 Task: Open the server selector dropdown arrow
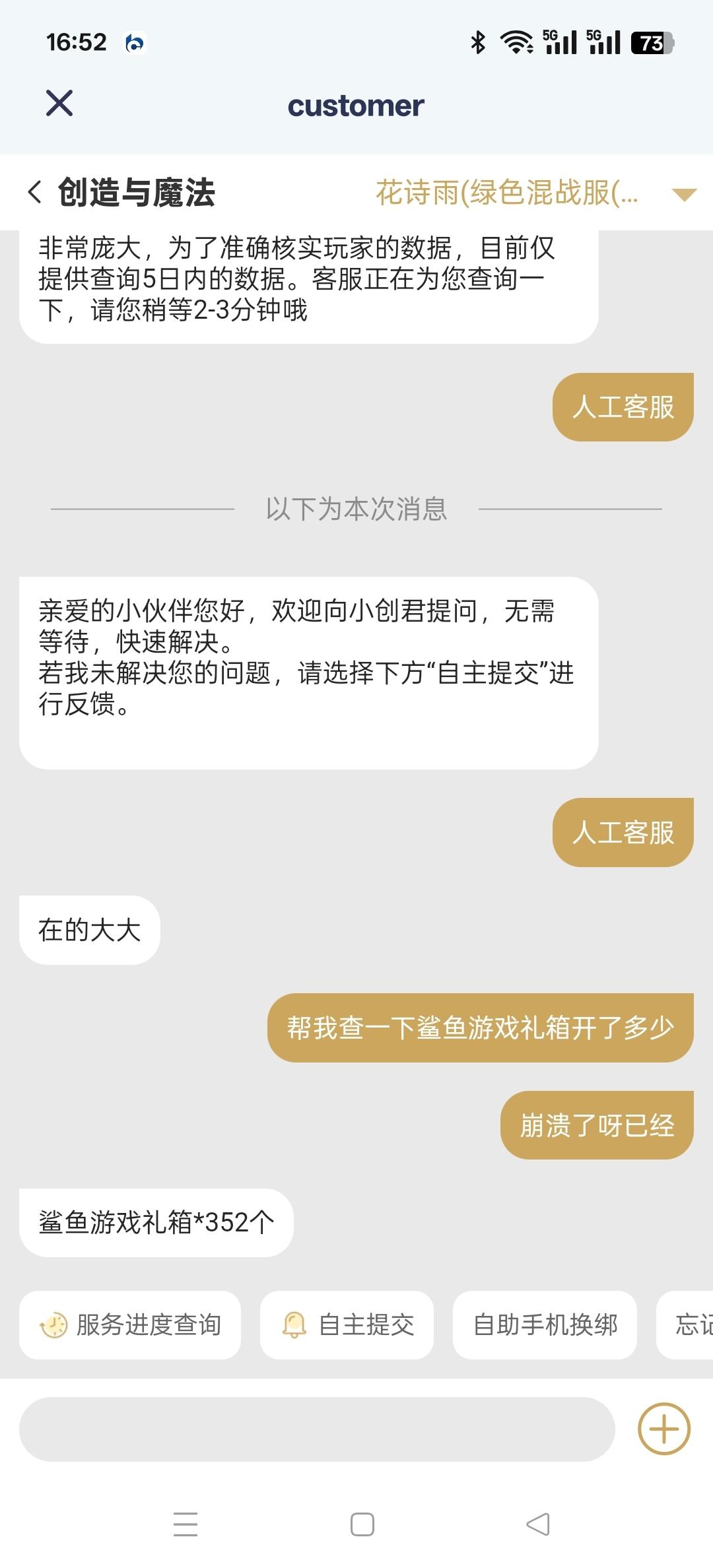(x=683, y=195)
